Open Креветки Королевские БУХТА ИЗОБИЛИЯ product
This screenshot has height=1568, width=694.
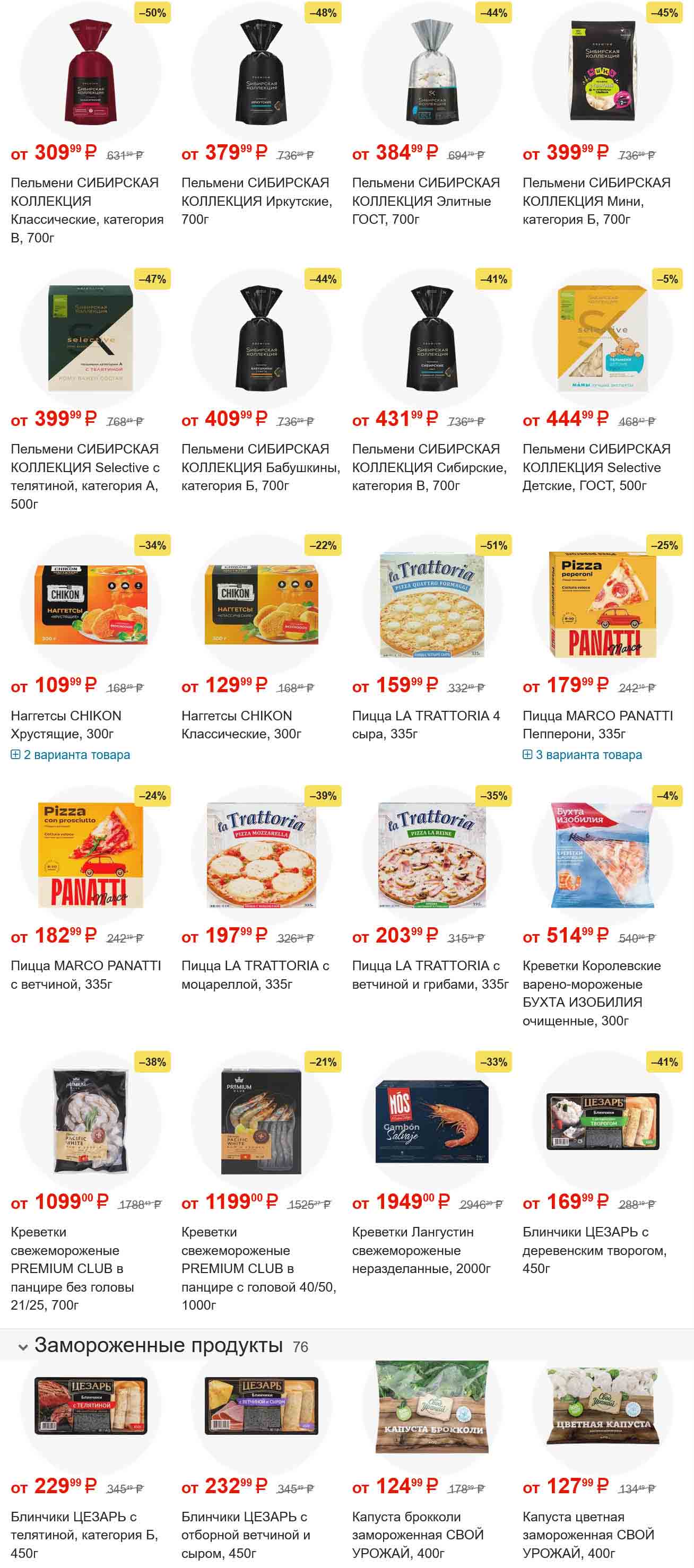tap(591, 992)
